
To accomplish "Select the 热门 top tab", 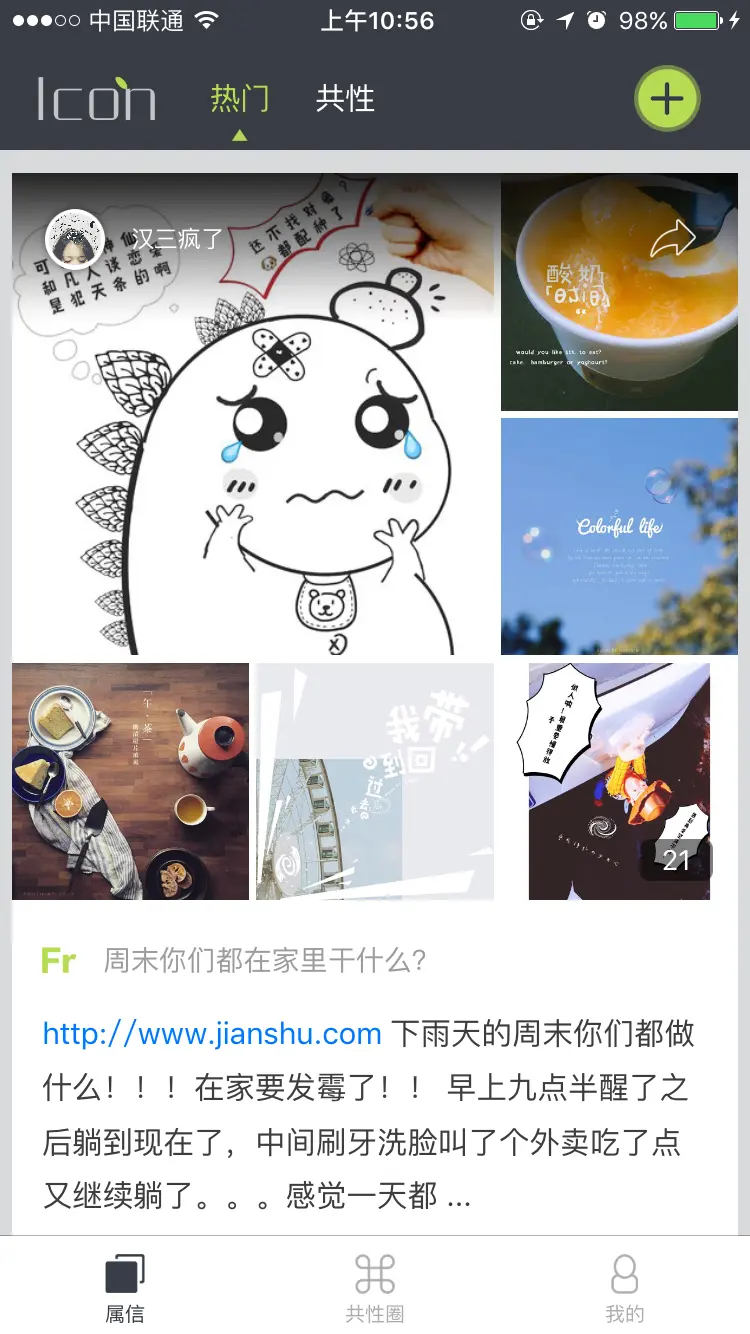I will click(x=240, y=98).
